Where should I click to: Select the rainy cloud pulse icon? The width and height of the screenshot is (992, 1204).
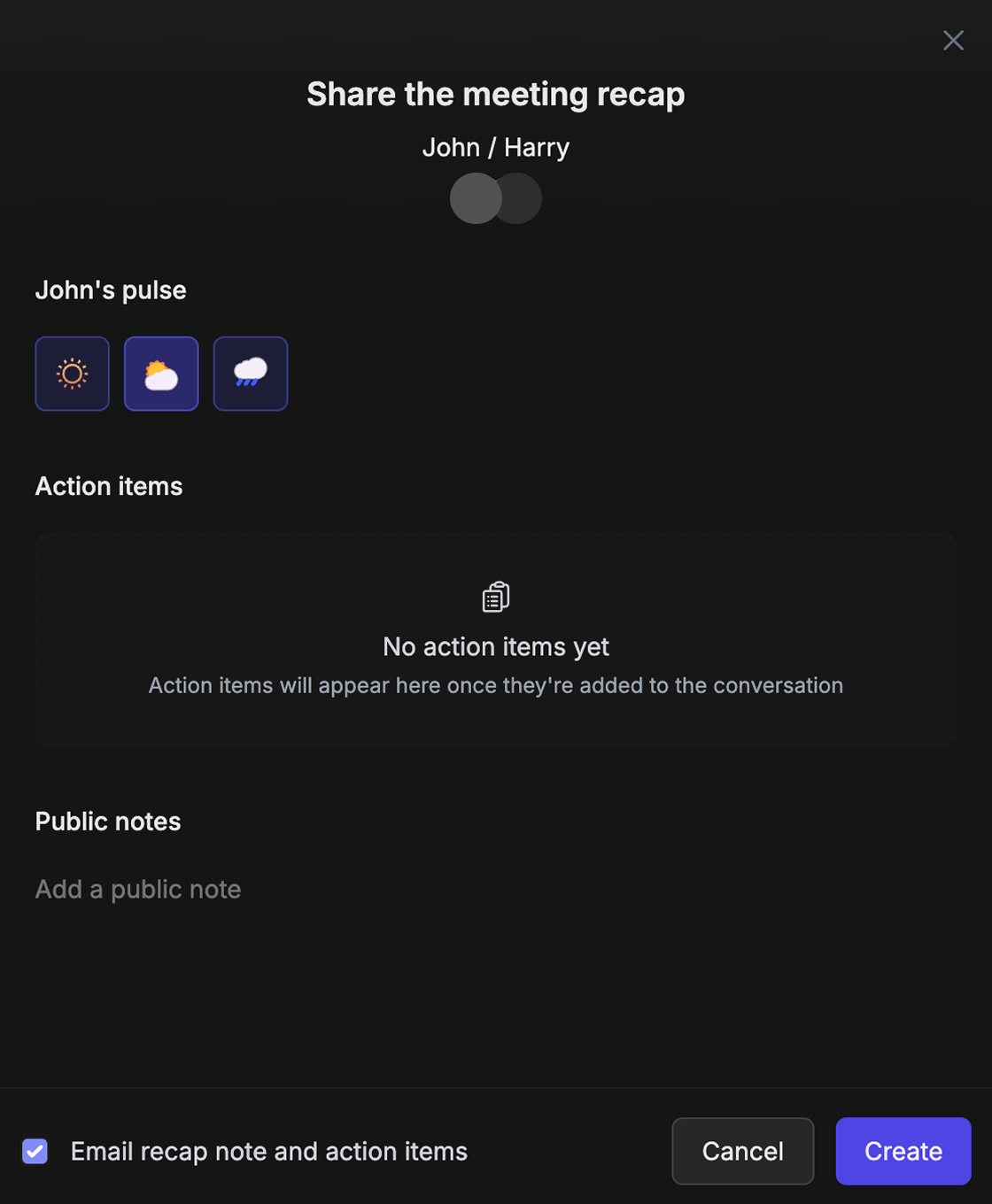pyautogui.click(x=251, y=374)
